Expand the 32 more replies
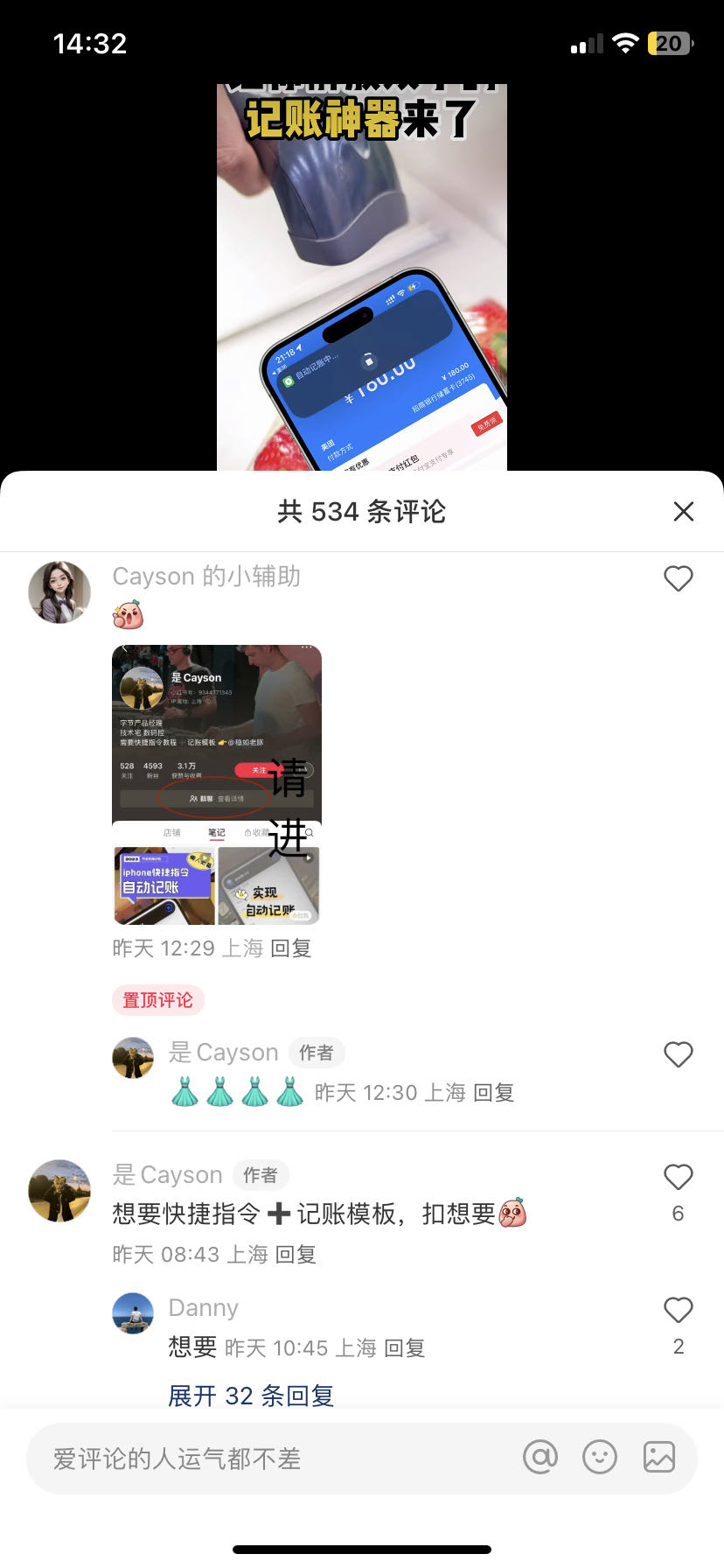The height and width of the screenshot is (1568, 724). [251, 1396]
